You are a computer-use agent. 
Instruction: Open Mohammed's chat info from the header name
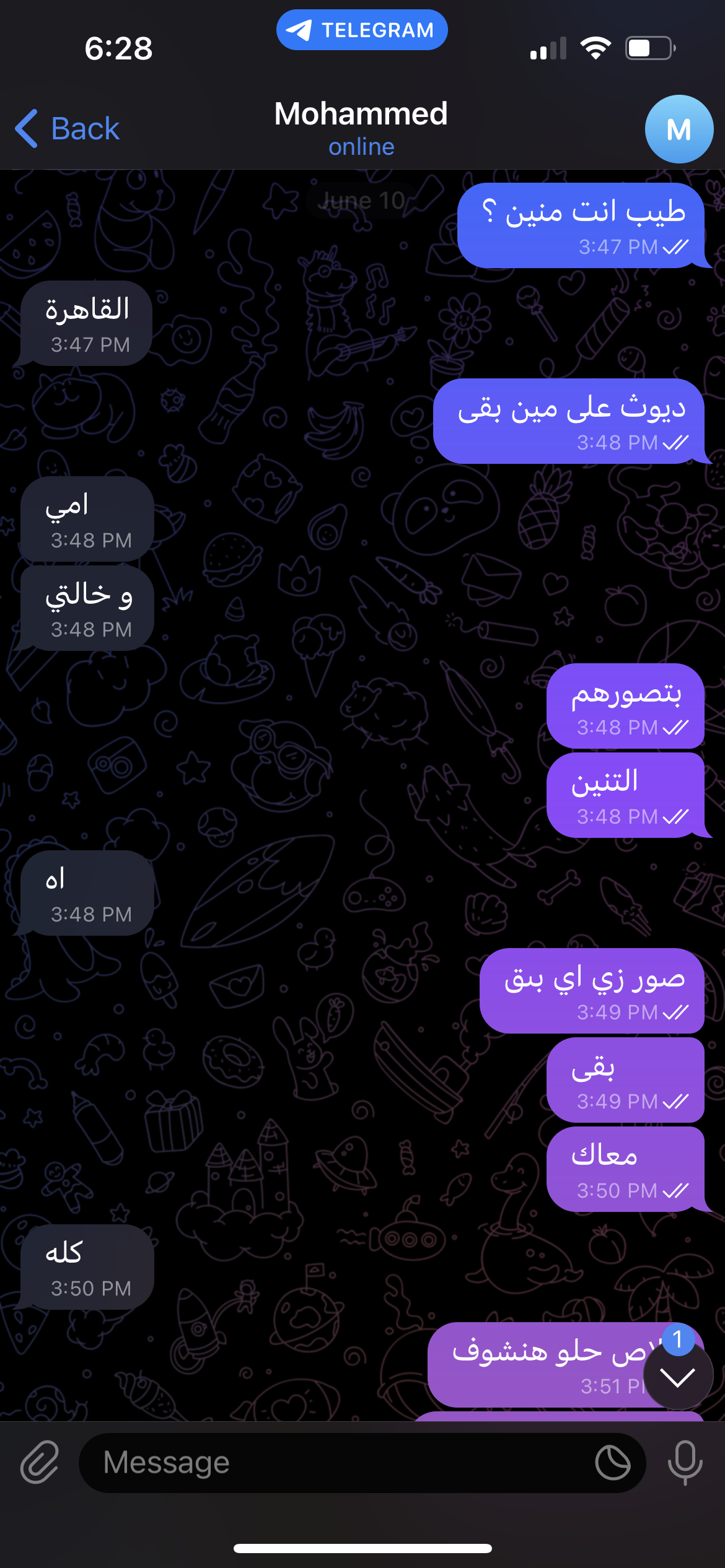(361, 114)
